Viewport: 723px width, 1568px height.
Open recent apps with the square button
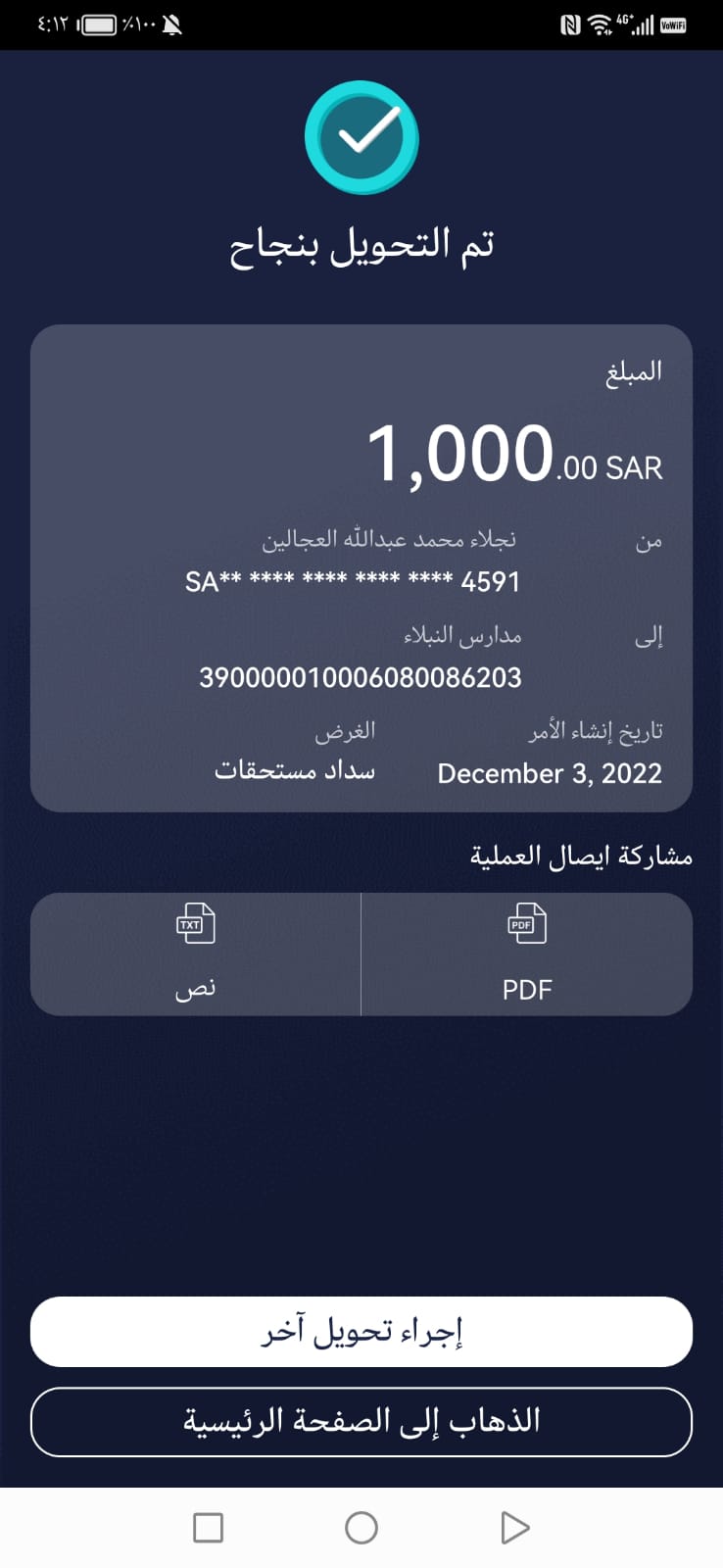tap(208, 1527)
